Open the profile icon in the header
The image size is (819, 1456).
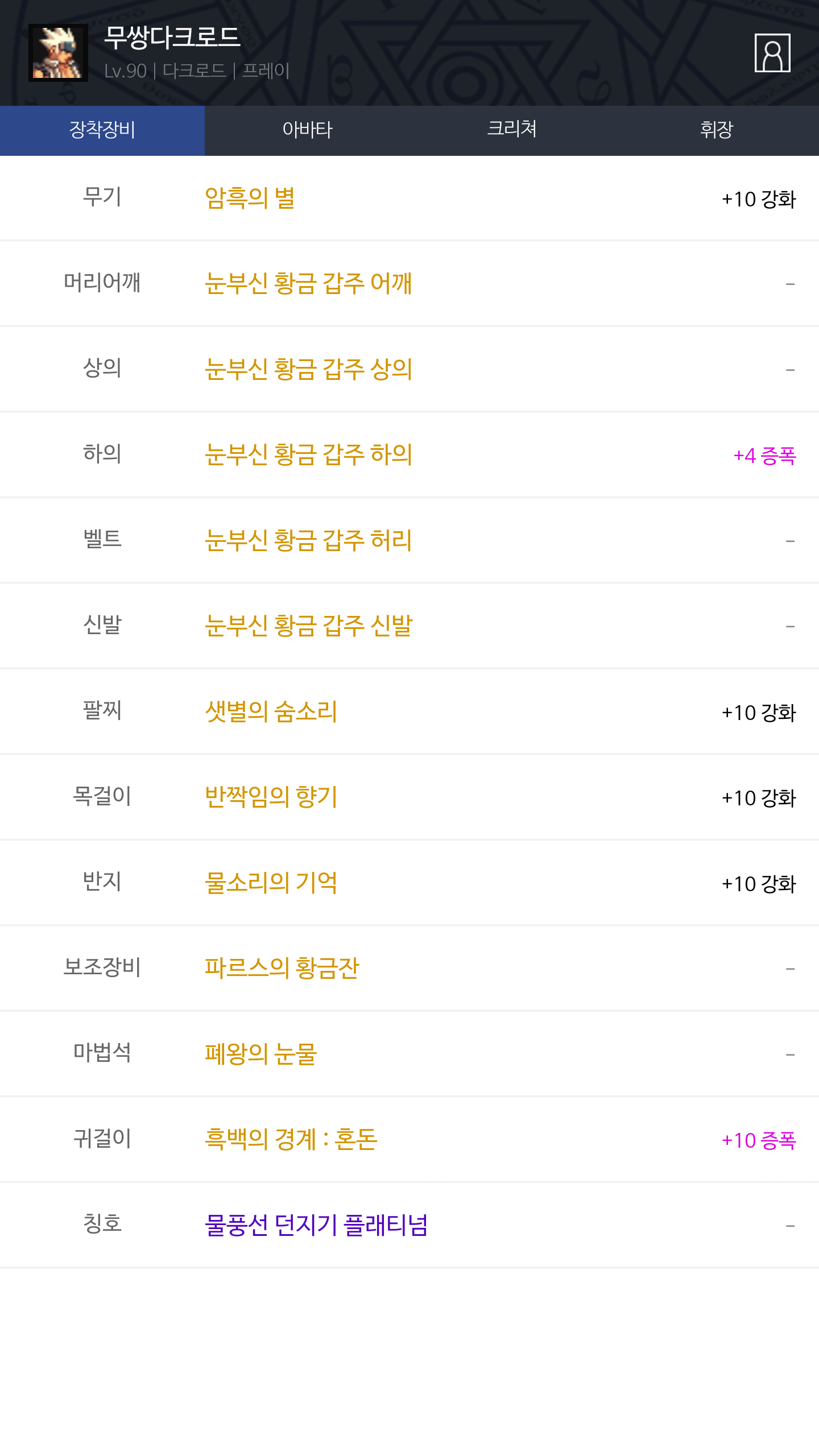click(772, 53)
